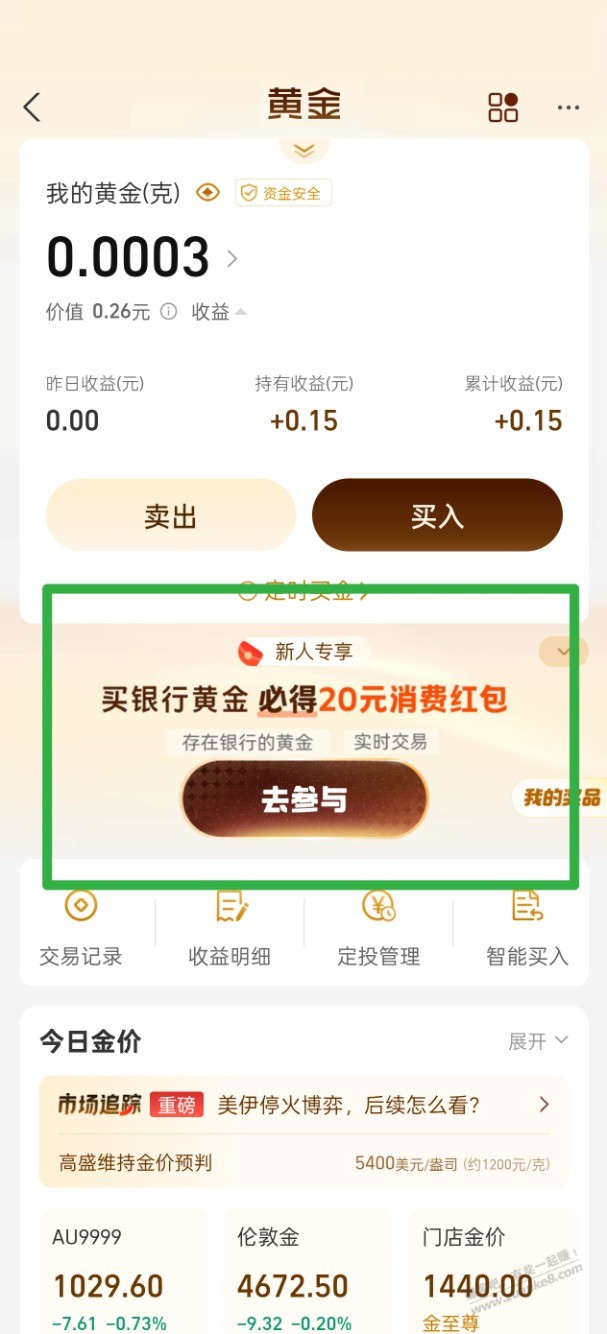Open 我的奖品 side tab
The image size is (607, 1334).
[562, 797]
